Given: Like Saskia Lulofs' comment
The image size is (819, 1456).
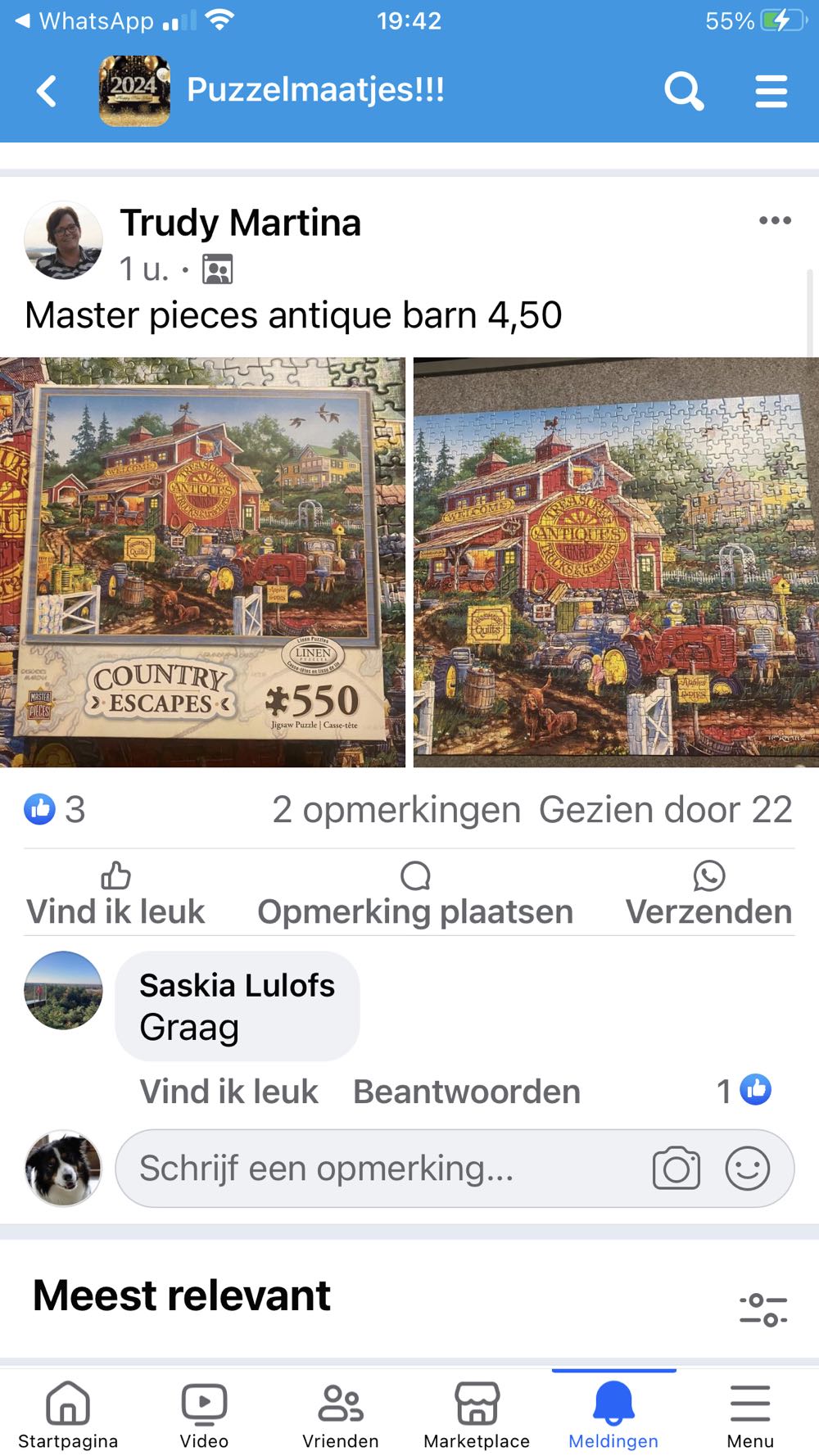Looking at the screenshot, I should [229, 1091].
